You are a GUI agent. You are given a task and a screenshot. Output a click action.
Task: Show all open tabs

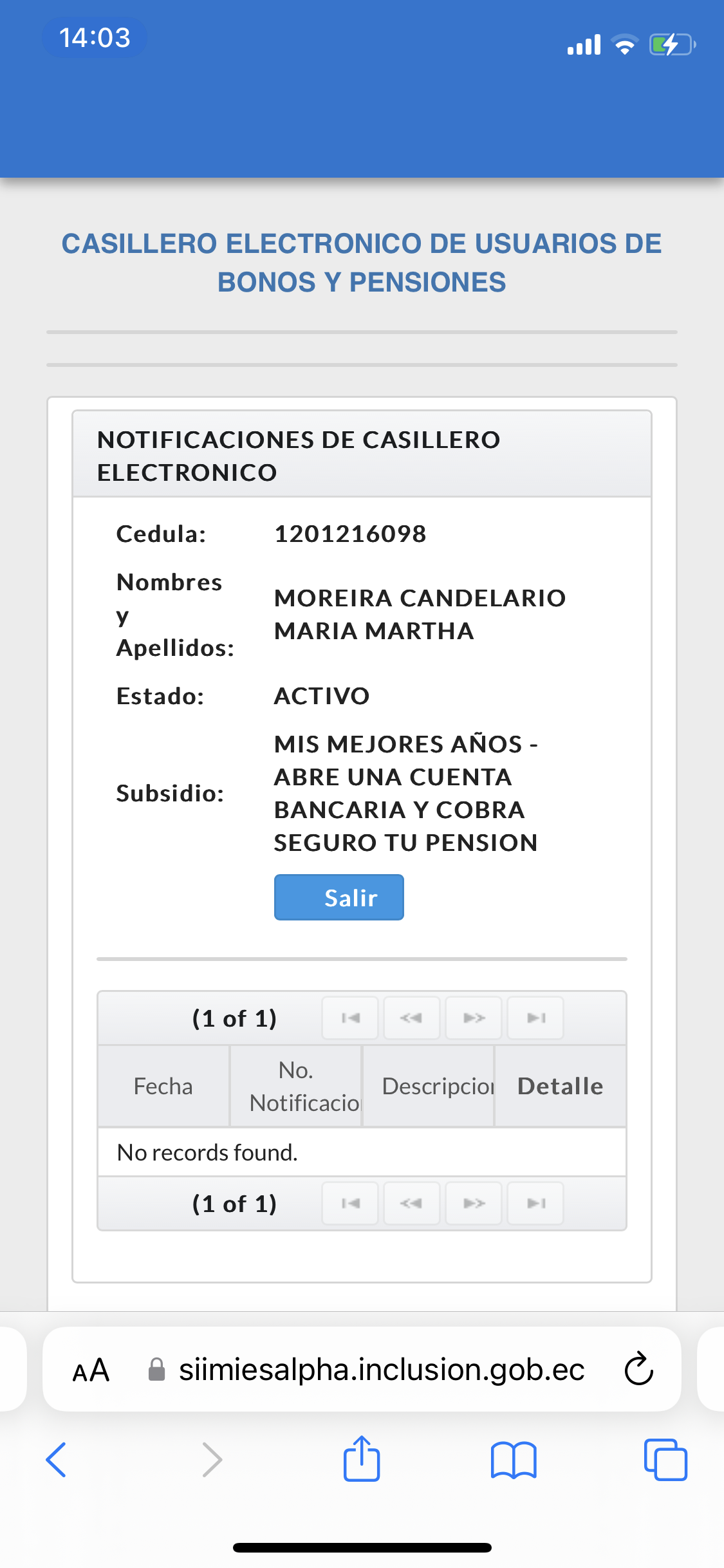click(x=665, y=1460)
